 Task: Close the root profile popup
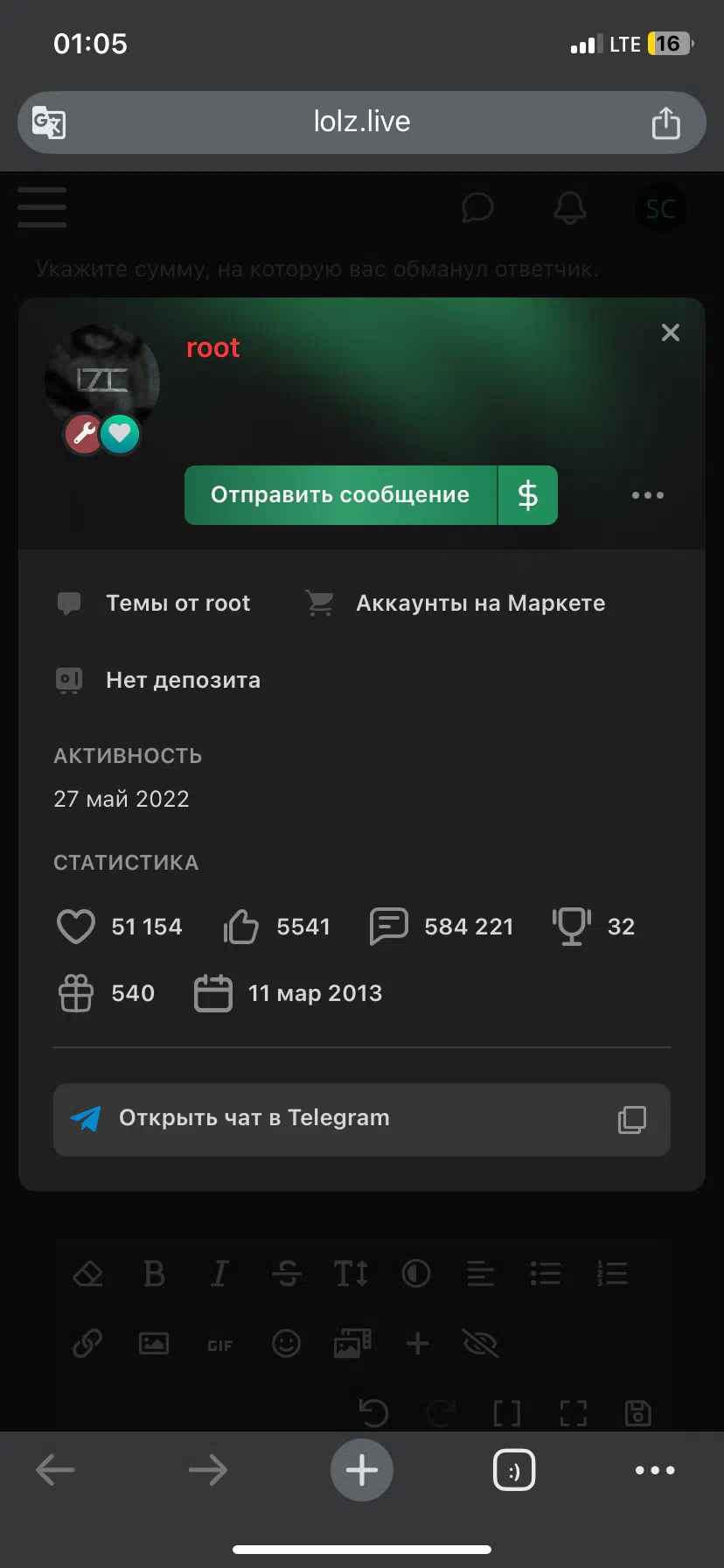pyautogui.click(x=671, y=332)
